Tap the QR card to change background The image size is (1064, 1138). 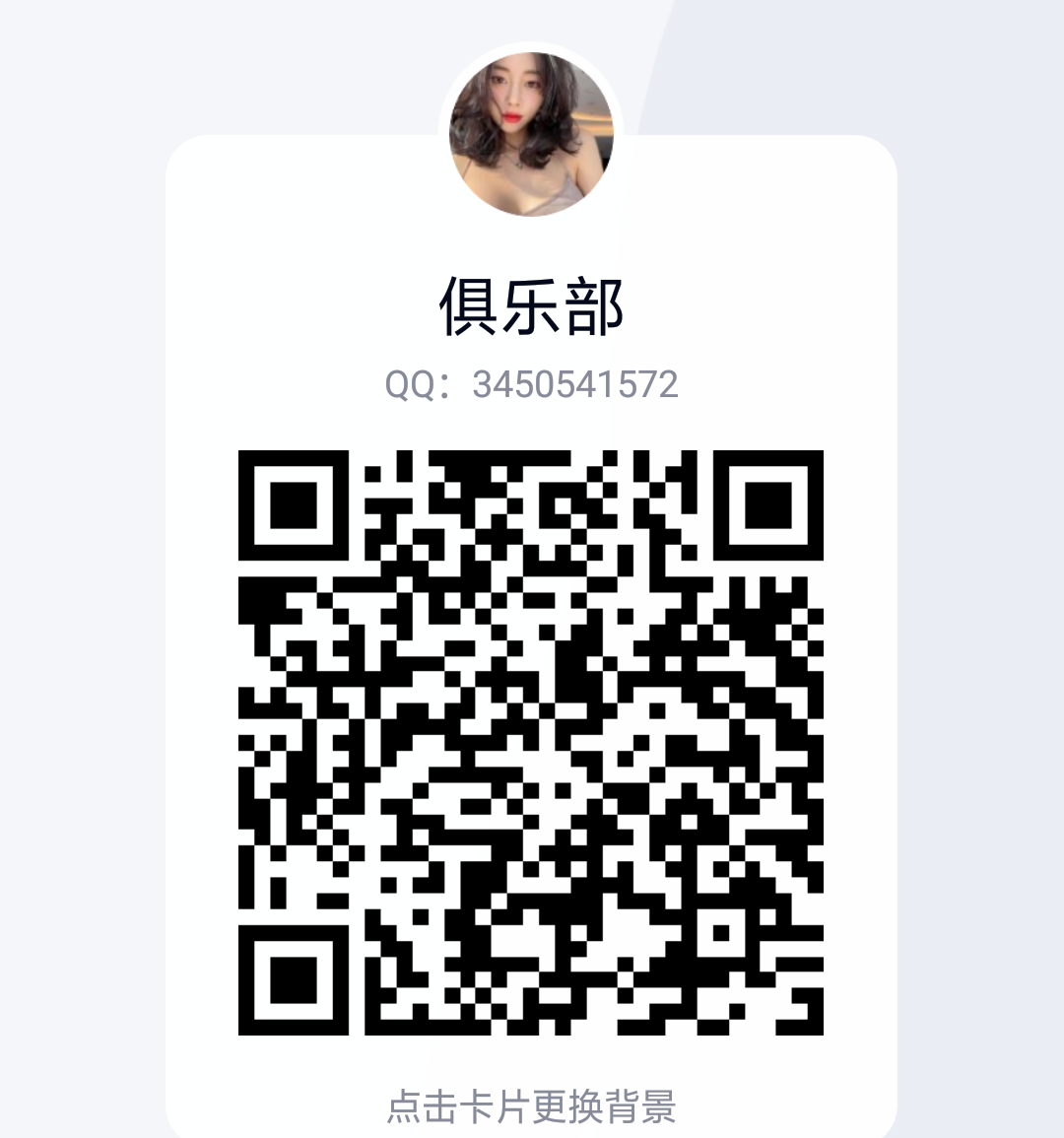pyautogui.click(x=531, y=1105)
